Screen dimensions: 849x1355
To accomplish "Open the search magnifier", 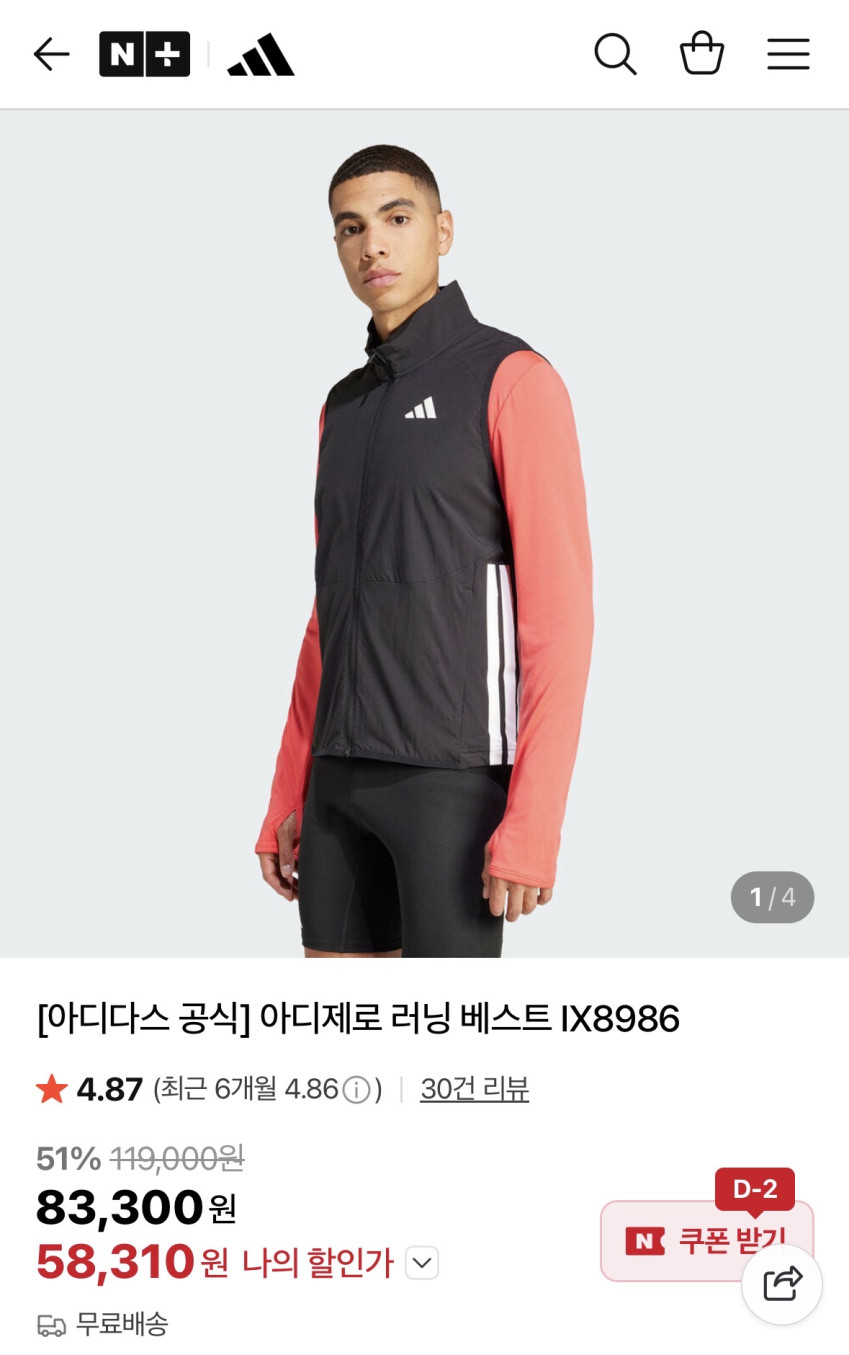I will point(615,54).
